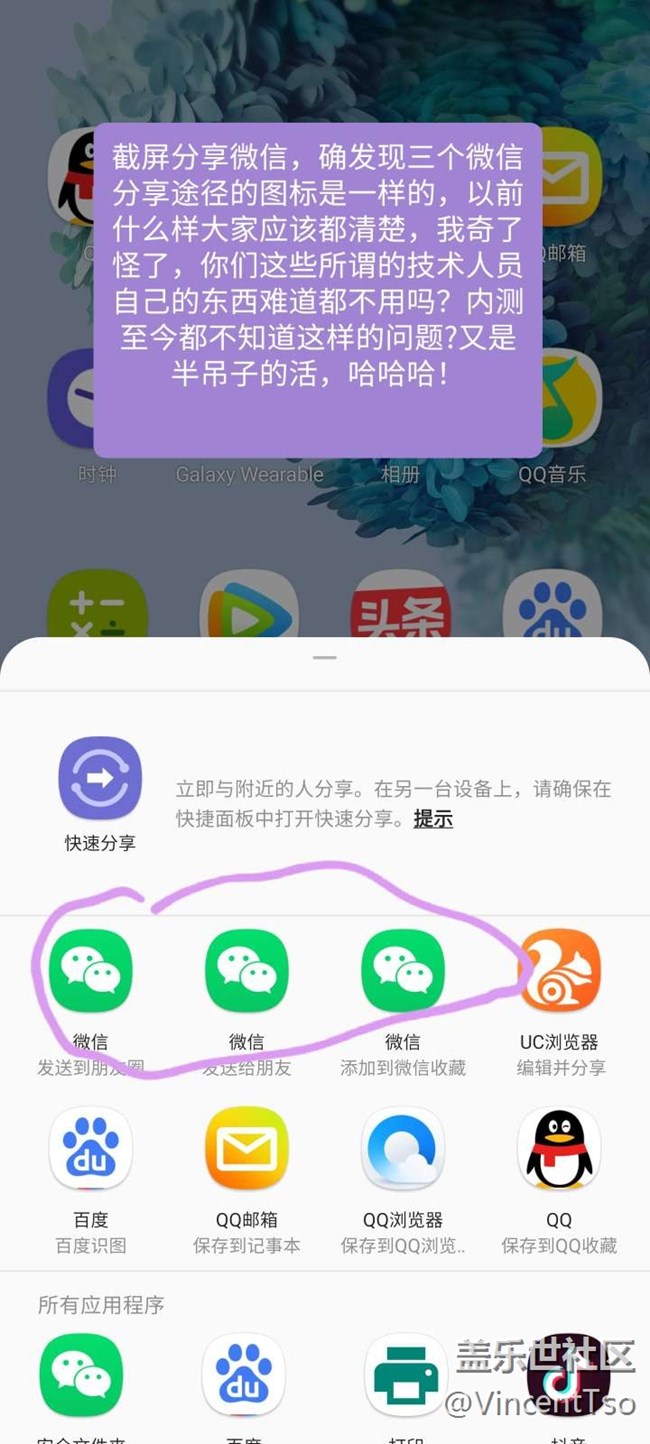
Task: Share via WeChat 发送给朋友
Action: click(x=247, y=971)
